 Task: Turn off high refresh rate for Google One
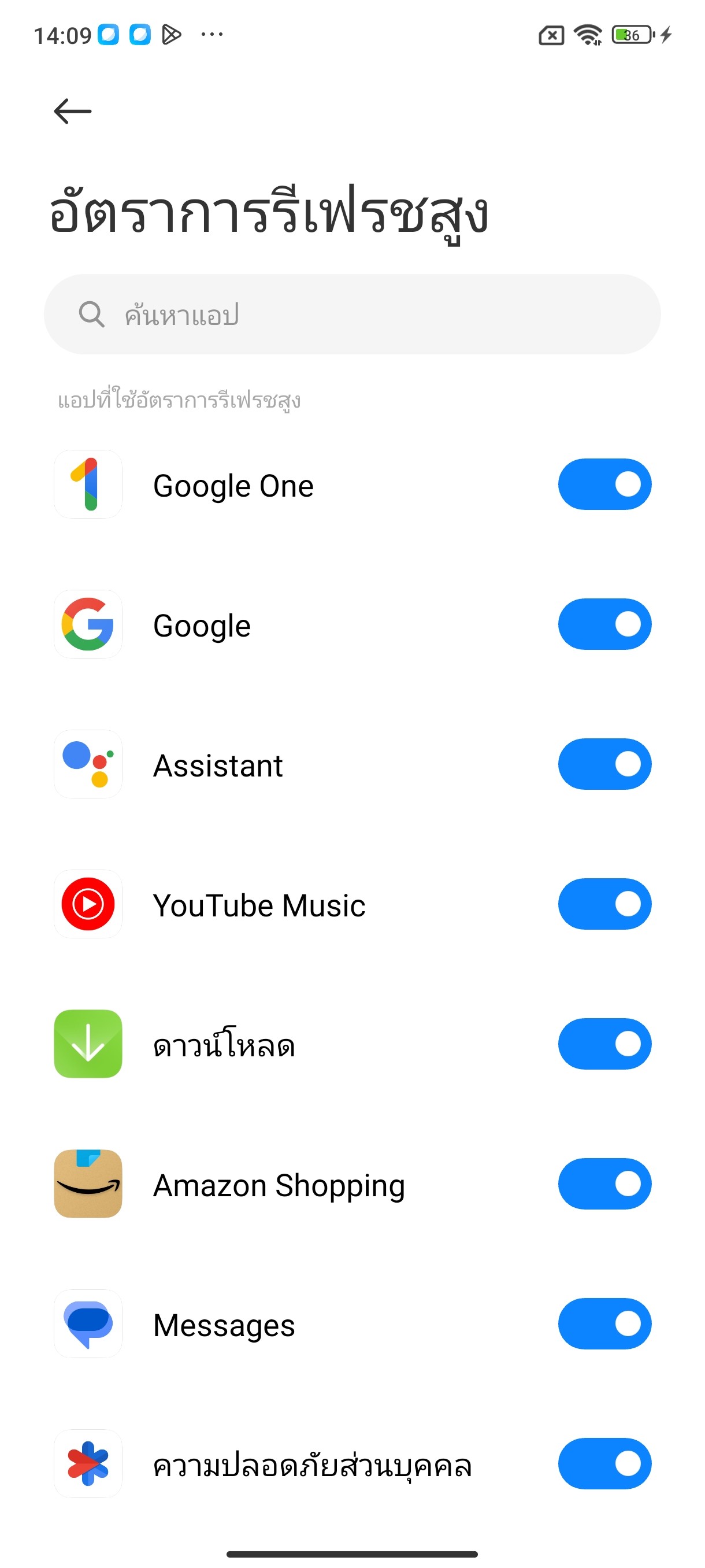coord(604,485)
